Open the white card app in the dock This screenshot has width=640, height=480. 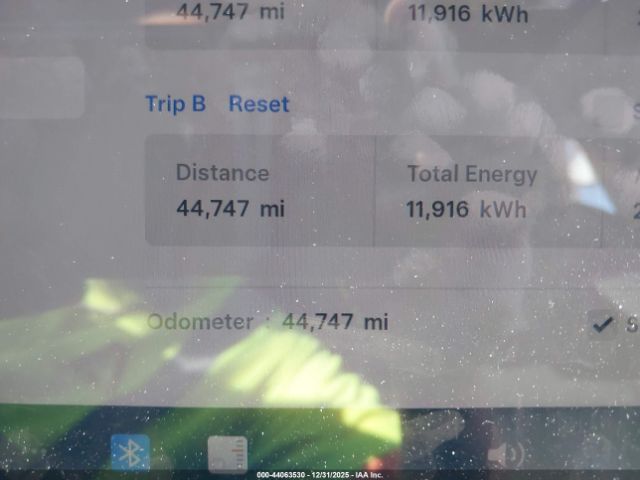pos(228,454)
